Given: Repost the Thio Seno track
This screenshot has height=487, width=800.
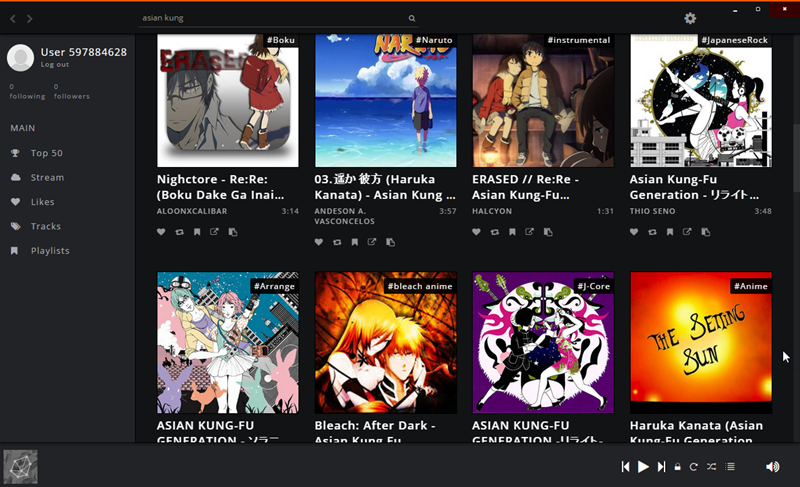Looking at the screenshot, I should [x=652, y=232].
